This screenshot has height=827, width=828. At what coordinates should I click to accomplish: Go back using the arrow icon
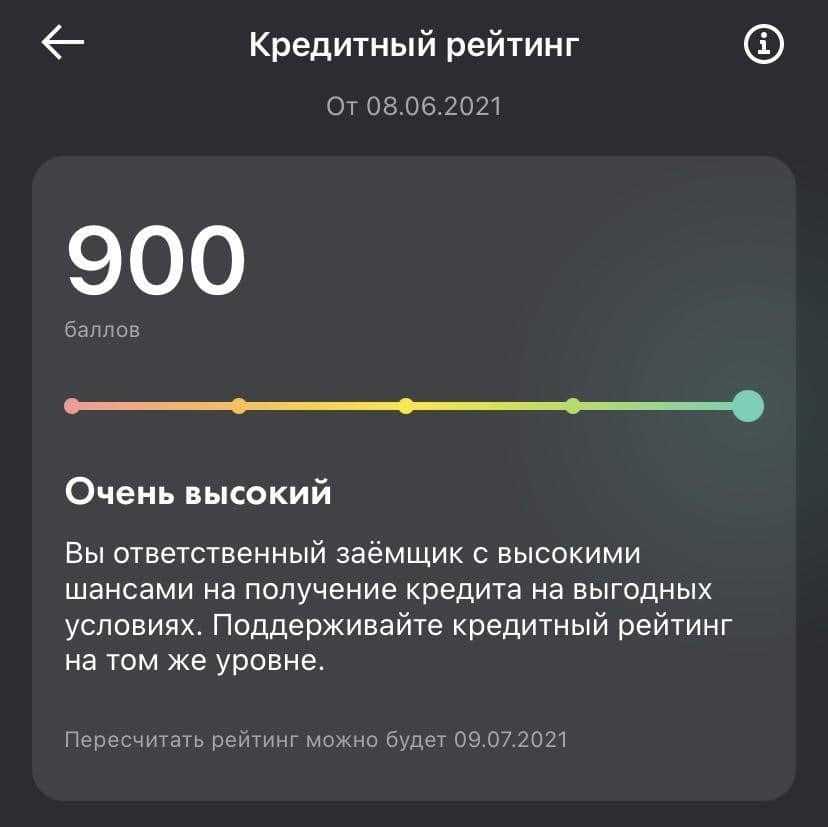click(63, 42)
